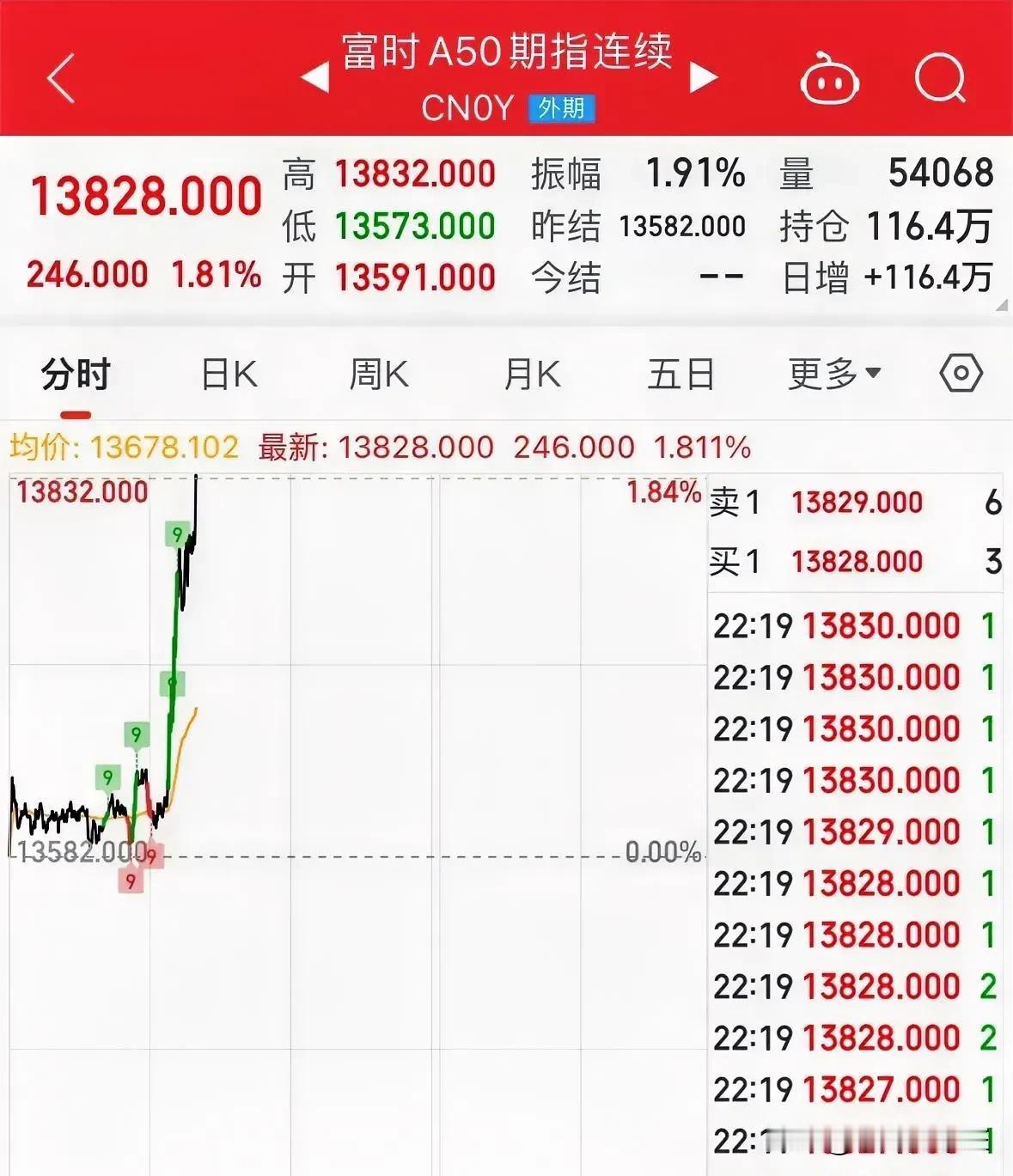Select the 月K monthly chart view
The width and height of the screenshot is (1013, 1176).
[x=530, y=373]
